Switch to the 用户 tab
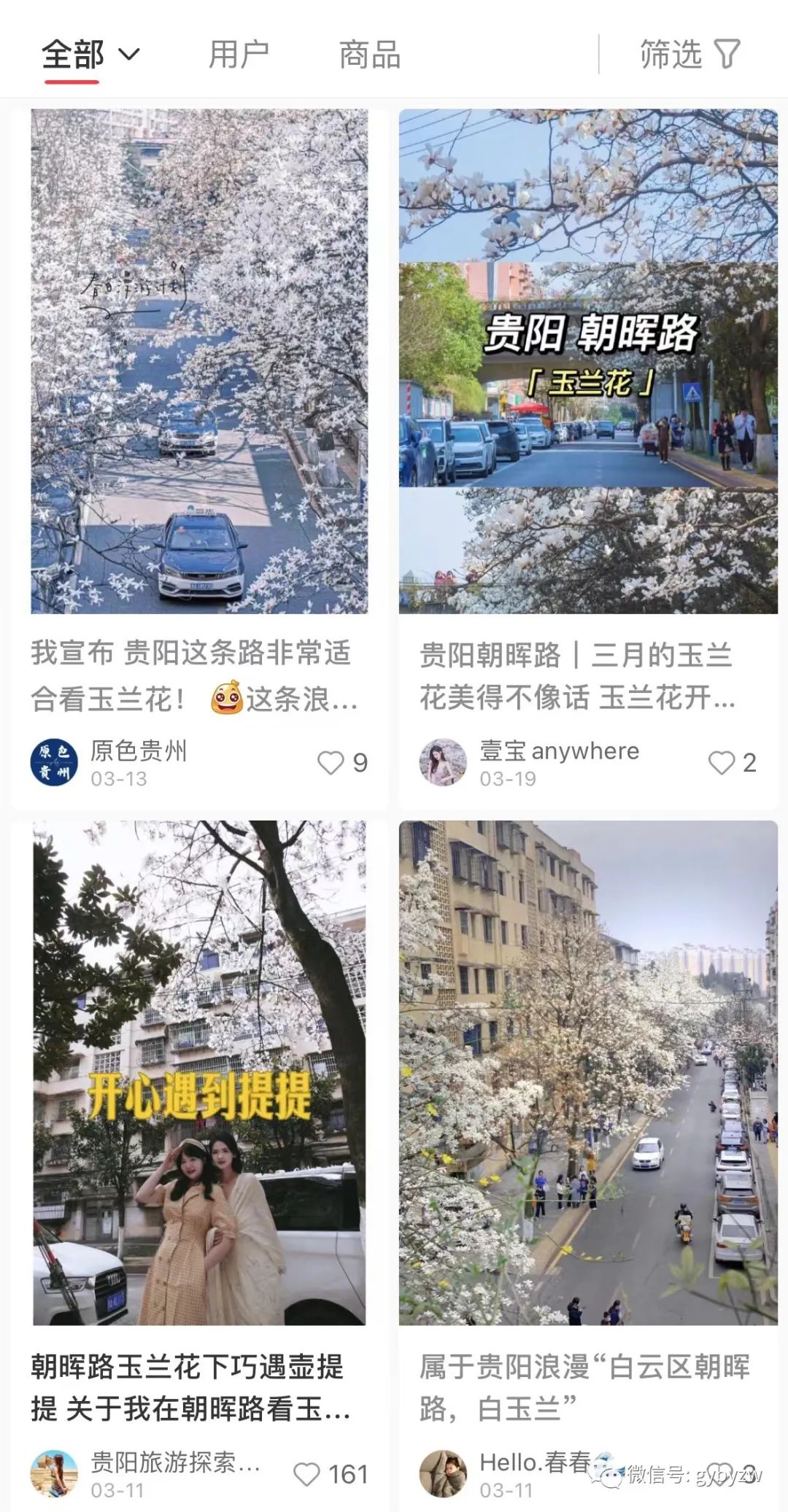 click(x=239, y=55)
